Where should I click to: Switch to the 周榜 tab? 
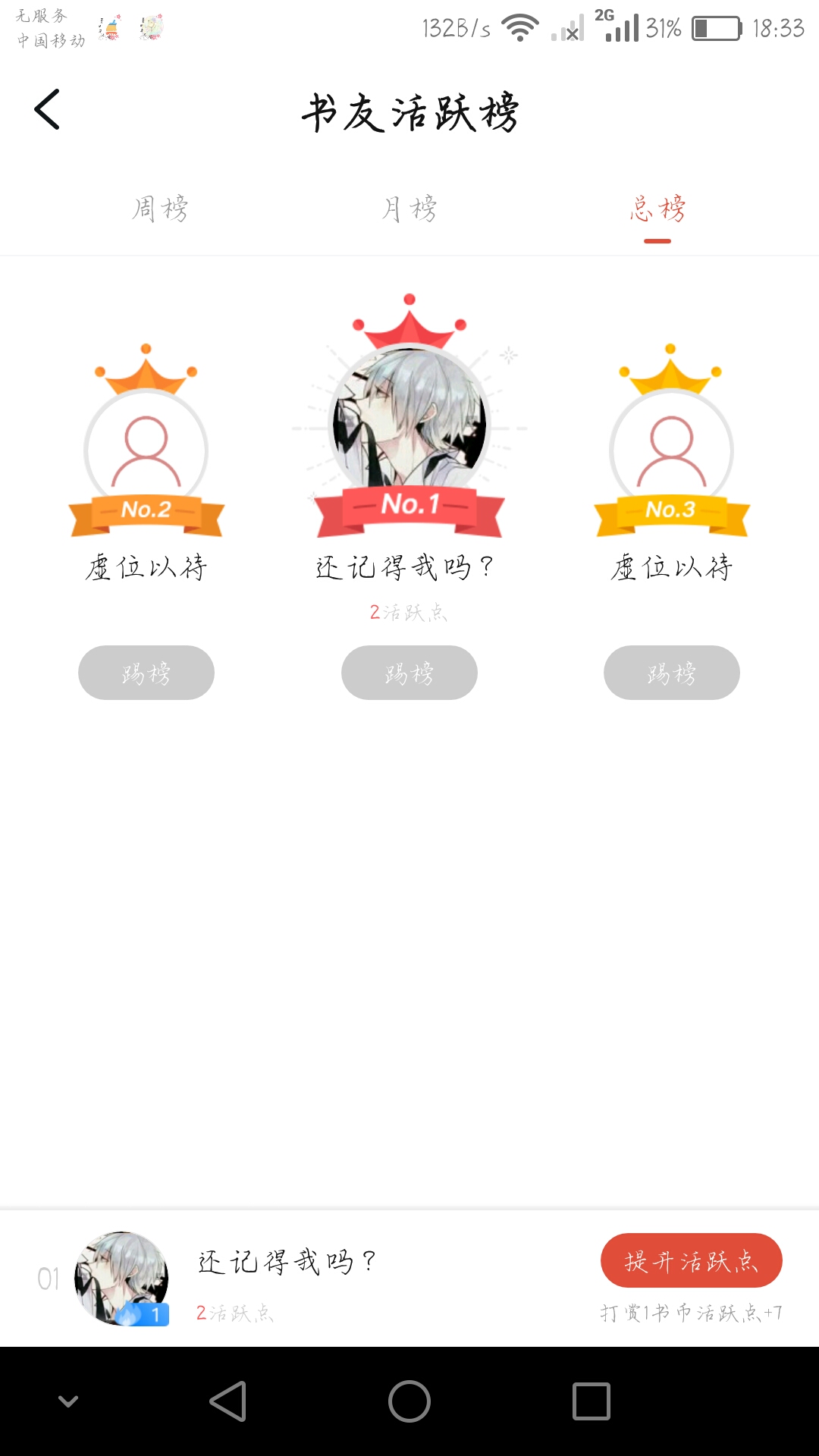[x=160, y=209]
